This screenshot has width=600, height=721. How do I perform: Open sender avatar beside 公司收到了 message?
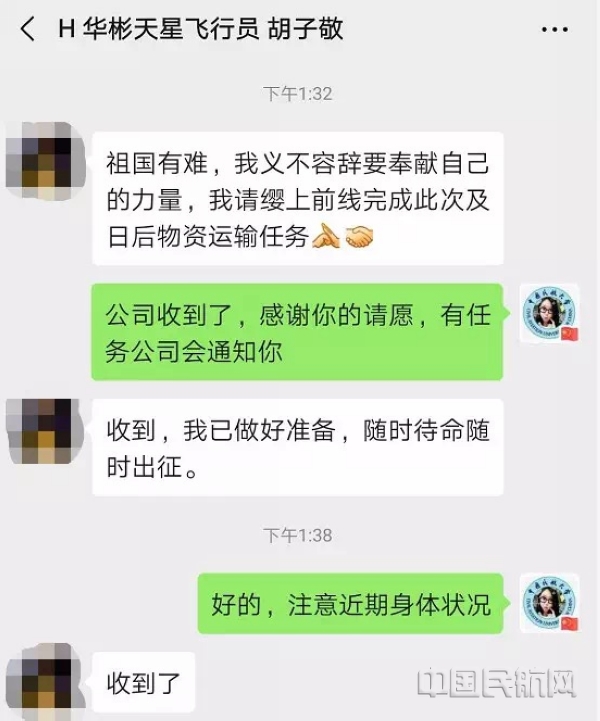(549, 313)
